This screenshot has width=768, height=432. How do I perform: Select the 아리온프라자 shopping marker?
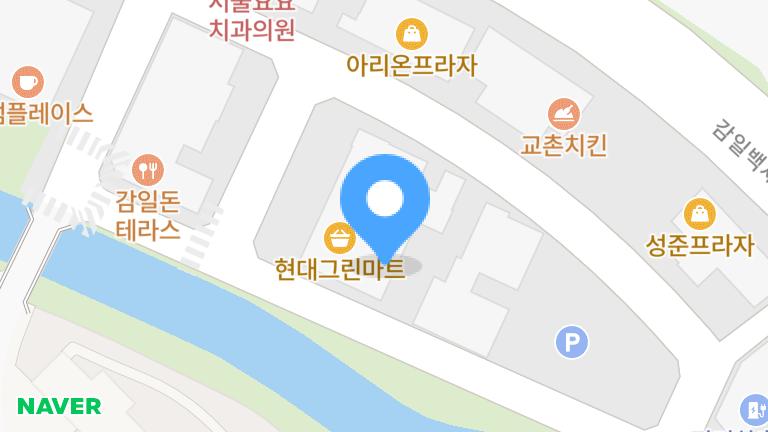[411, 35]
